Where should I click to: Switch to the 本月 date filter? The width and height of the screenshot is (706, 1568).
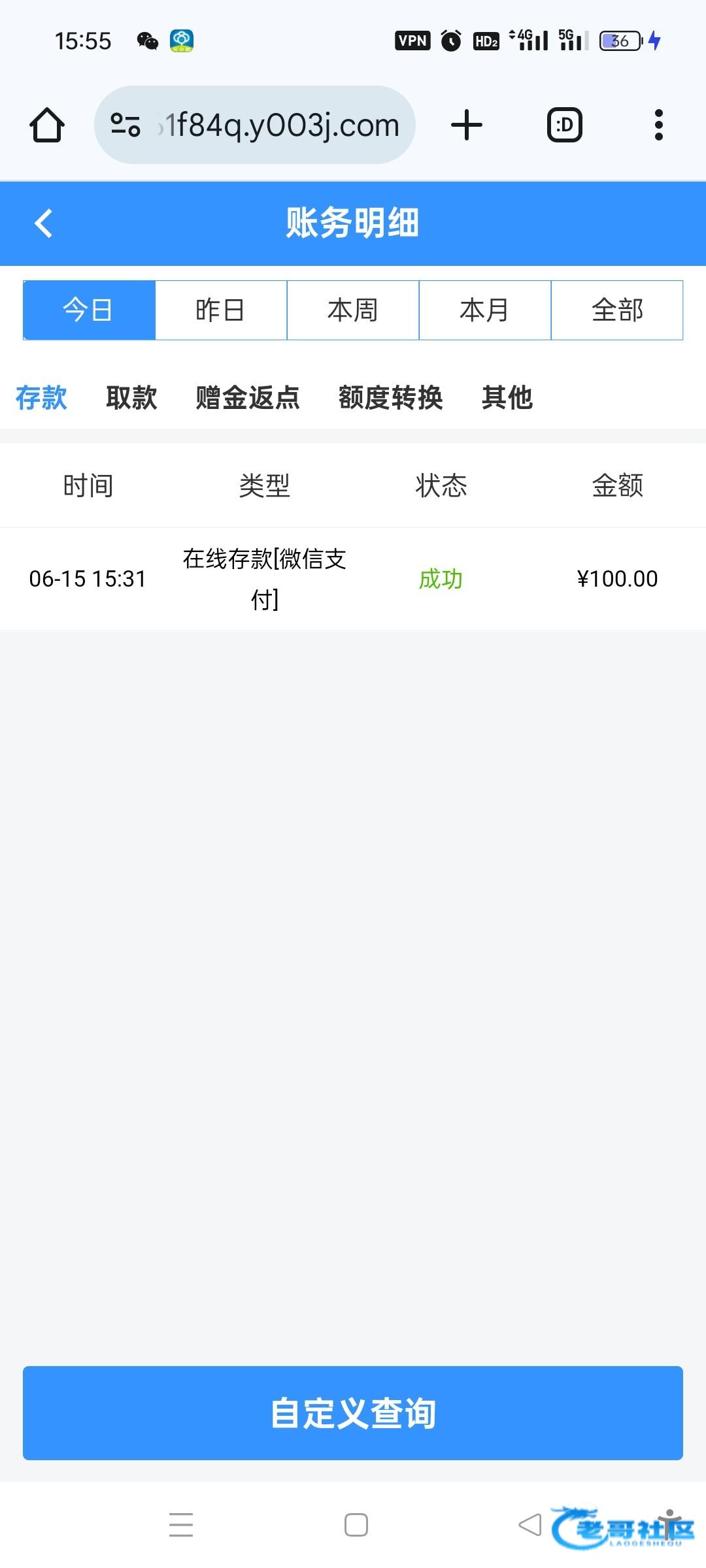(x=485, y=310)
